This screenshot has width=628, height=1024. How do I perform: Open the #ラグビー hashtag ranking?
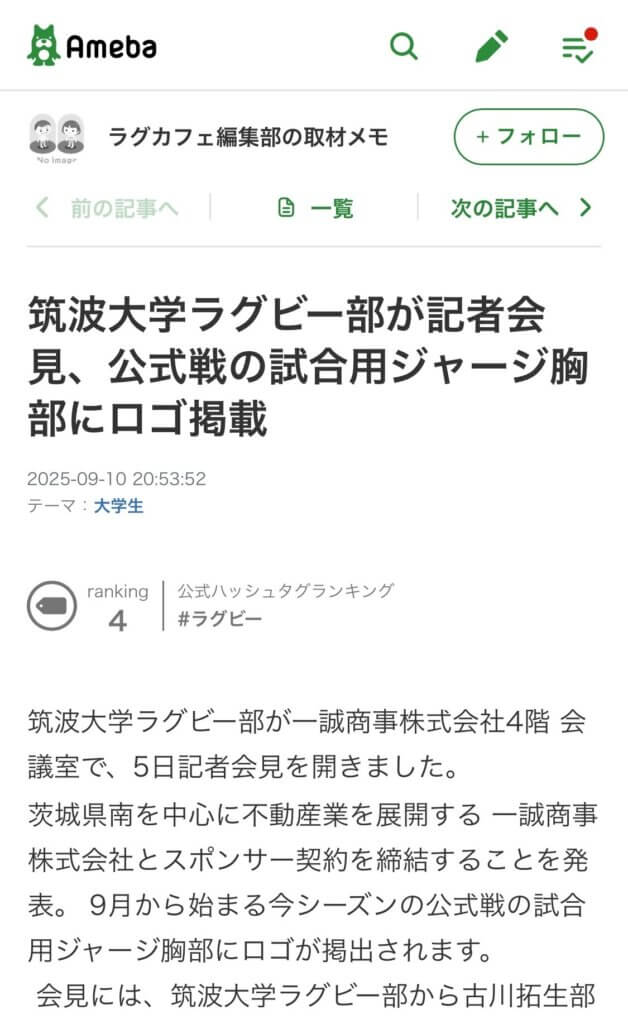coord(219,619)
